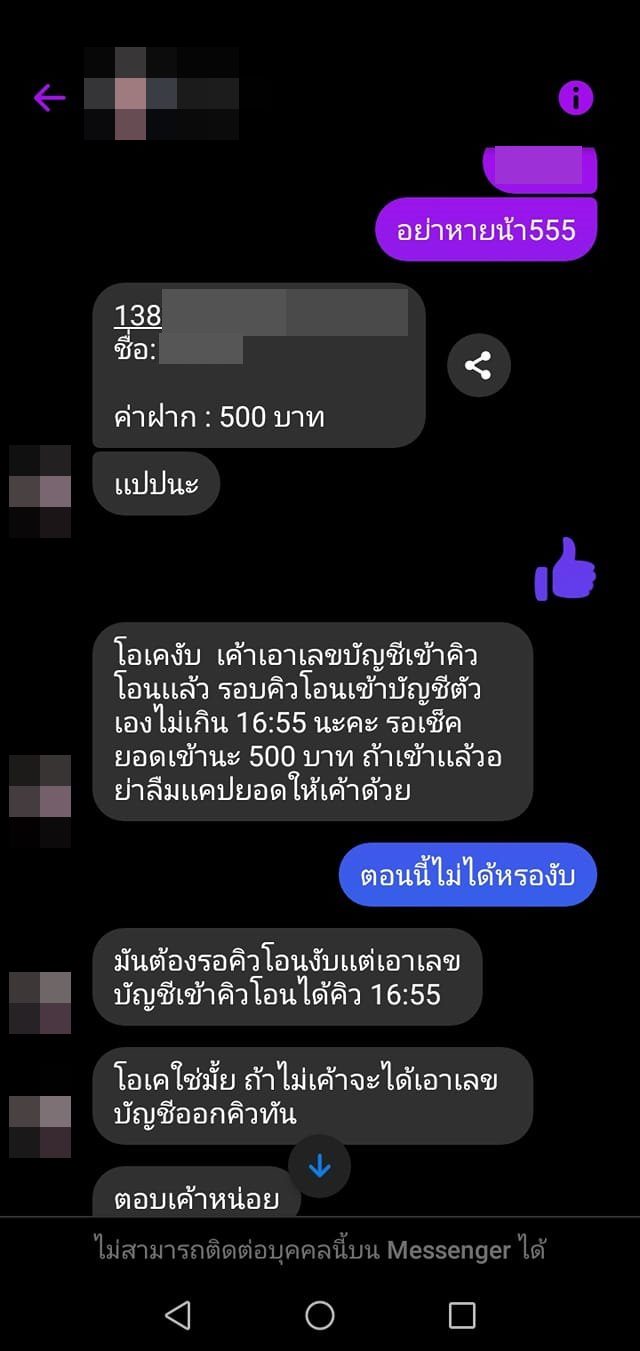Open the underlined account number starting with 138
This screenshot has height=1351, width=640.
[138, 316]
